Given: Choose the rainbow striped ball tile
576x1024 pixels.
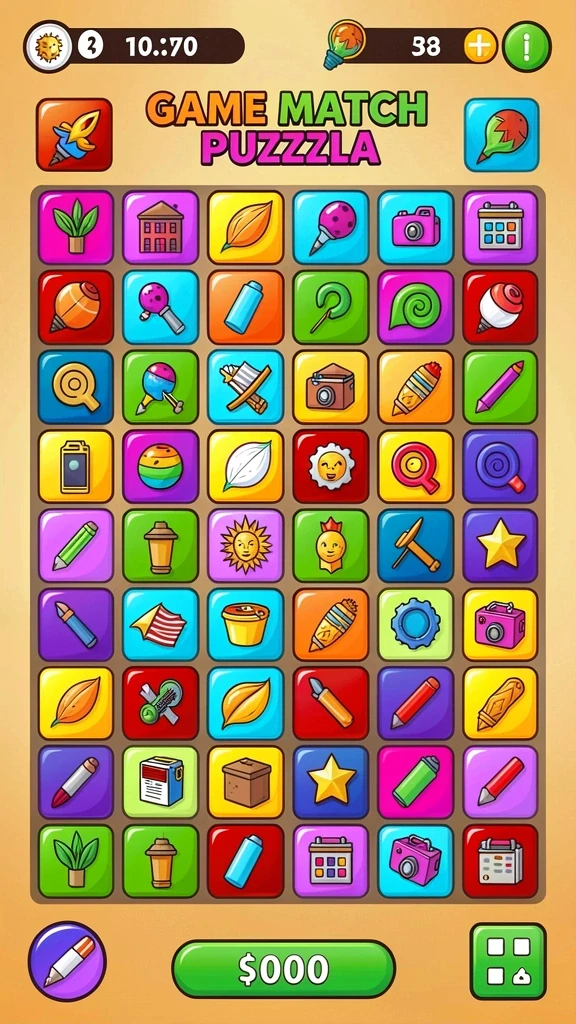Looking at the screenshot, I should point(160,466).
